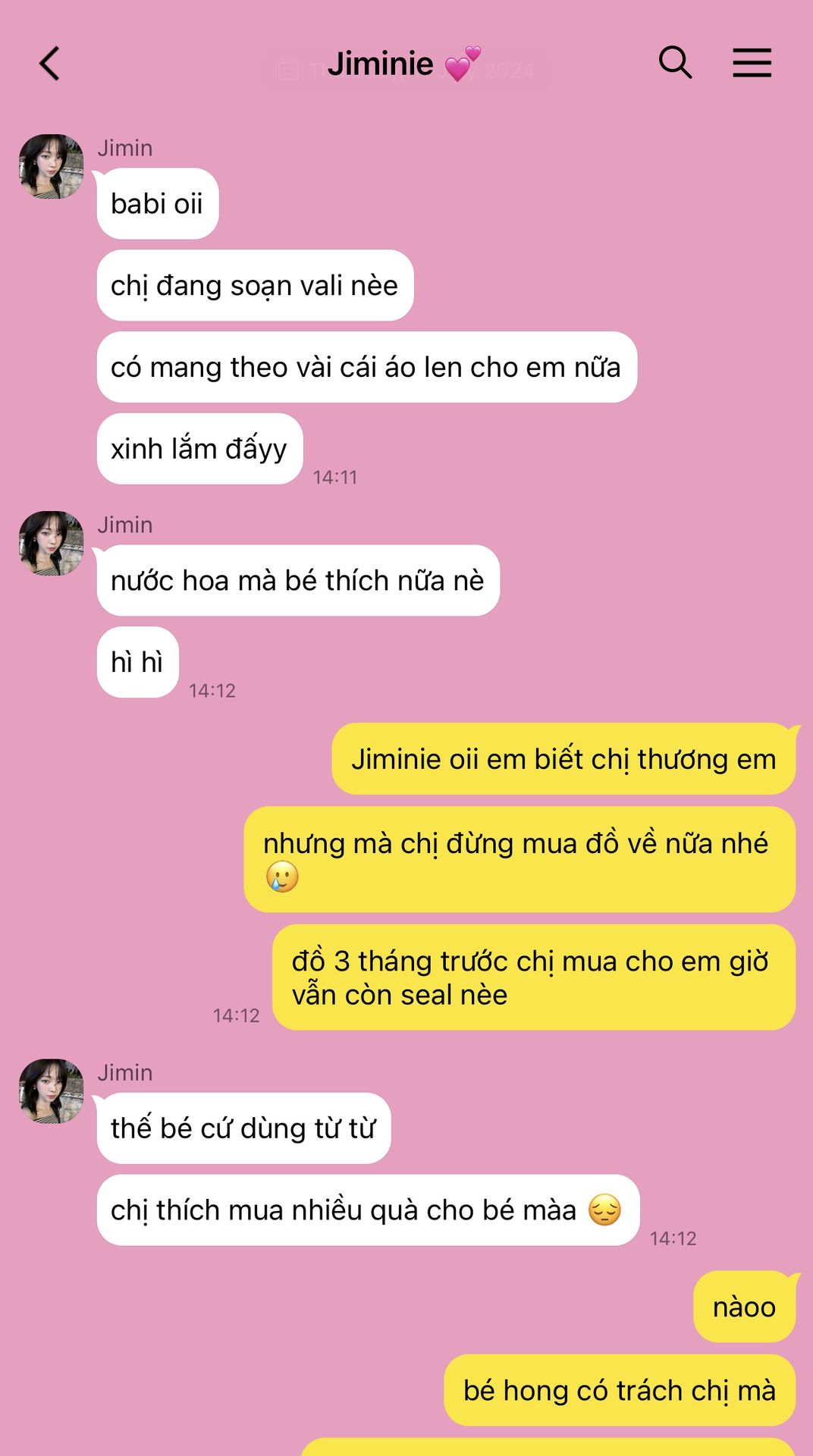Search within this conversation
This screenshot has width=813, height=1456.
click(675, 63)
